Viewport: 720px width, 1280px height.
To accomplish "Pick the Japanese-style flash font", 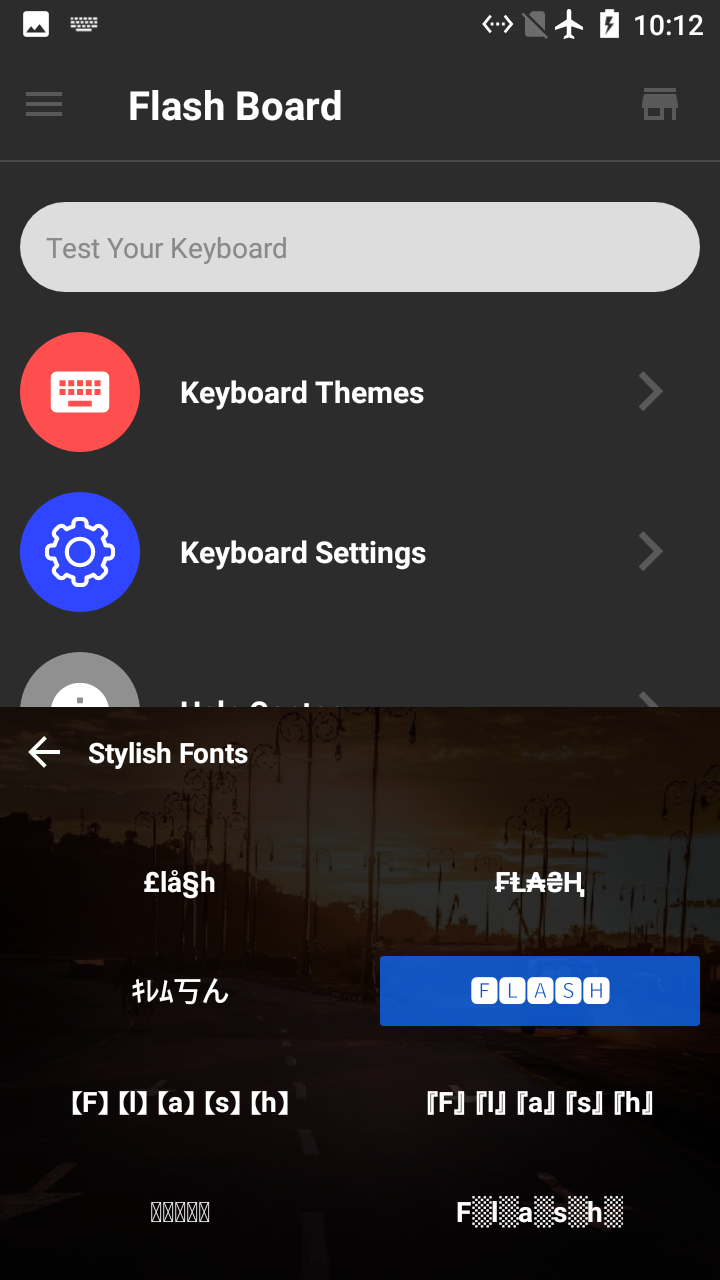I will coord(180,991).
